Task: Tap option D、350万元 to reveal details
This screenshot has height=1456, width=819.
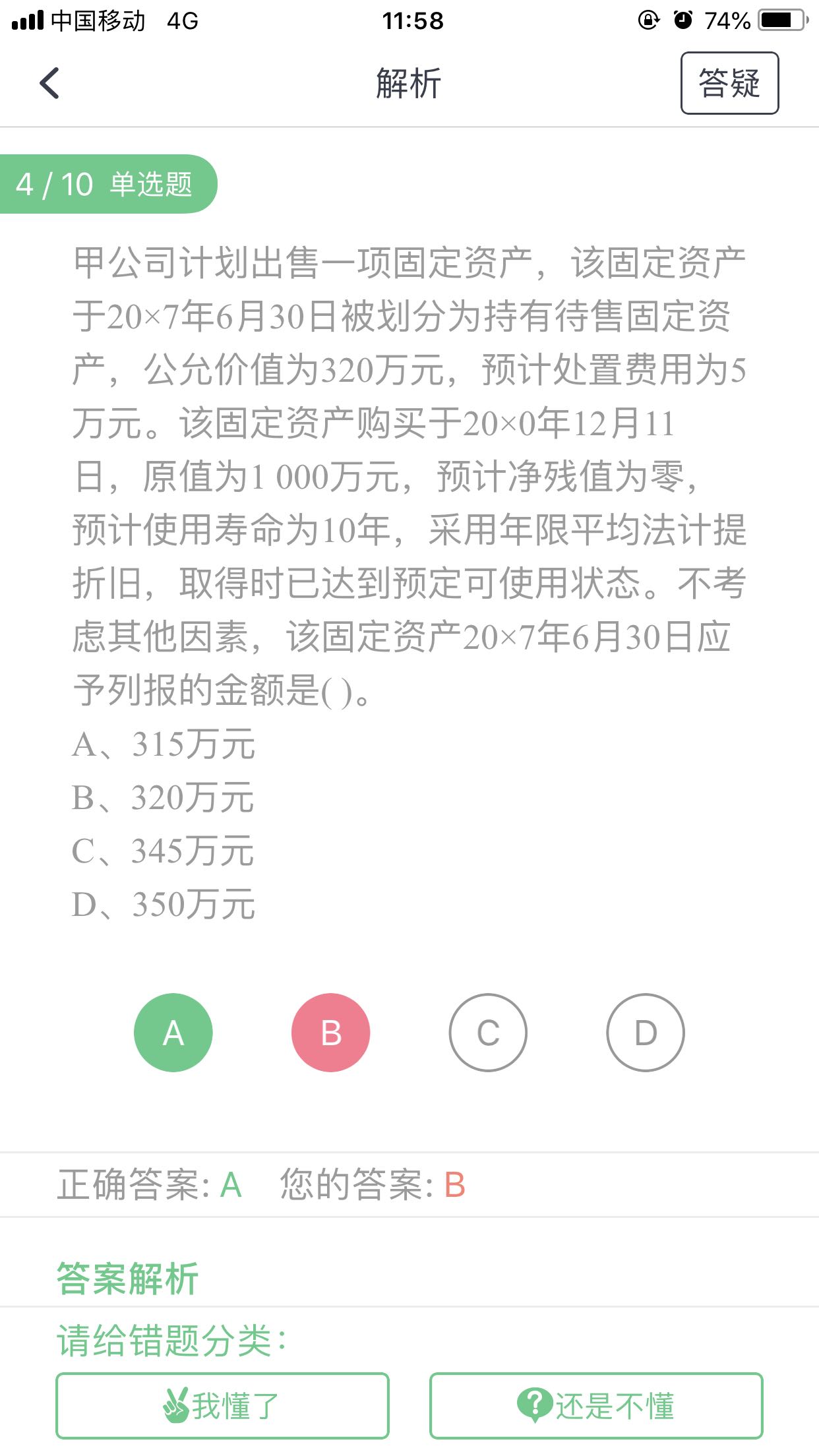Action: [x=164, y=905]
